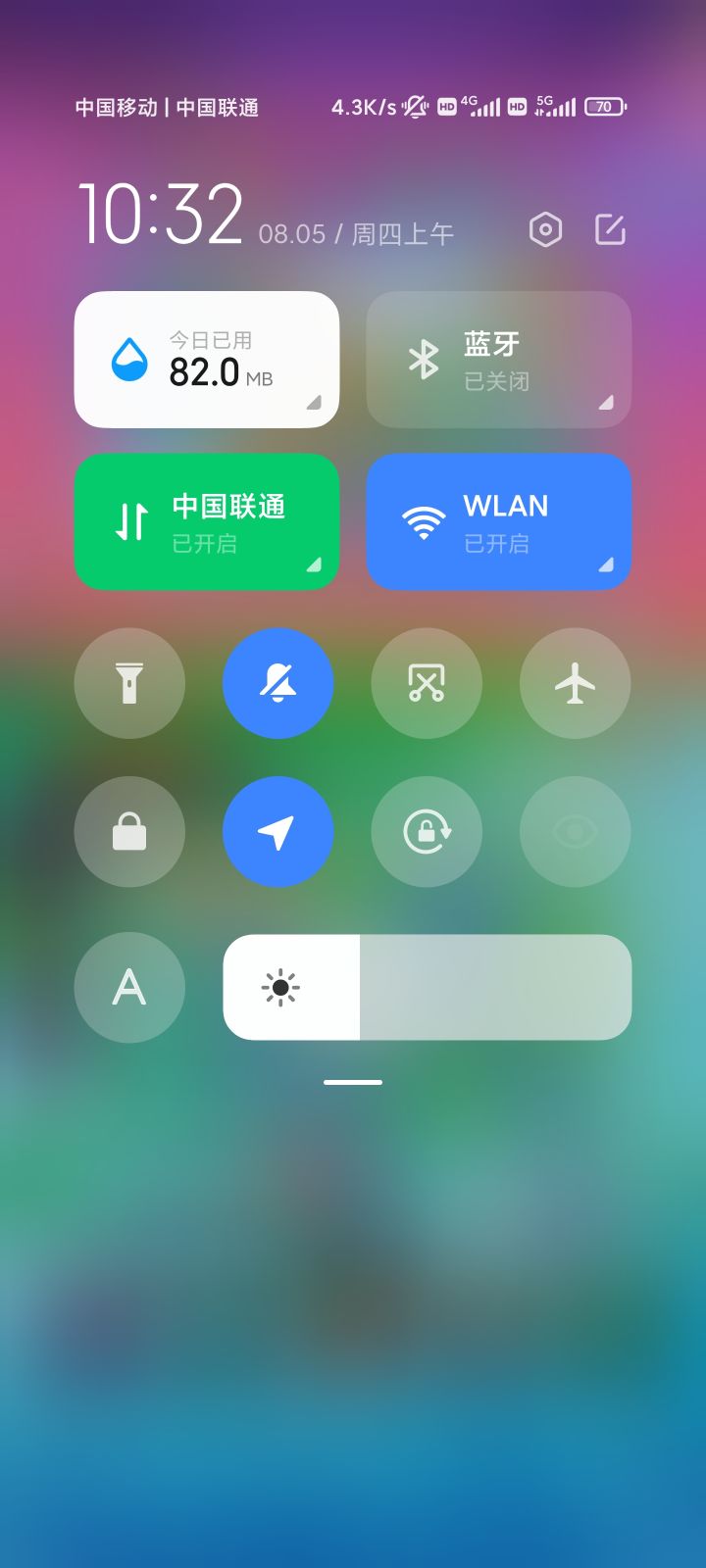Expand the data usage tile

[x=314, y=403]
